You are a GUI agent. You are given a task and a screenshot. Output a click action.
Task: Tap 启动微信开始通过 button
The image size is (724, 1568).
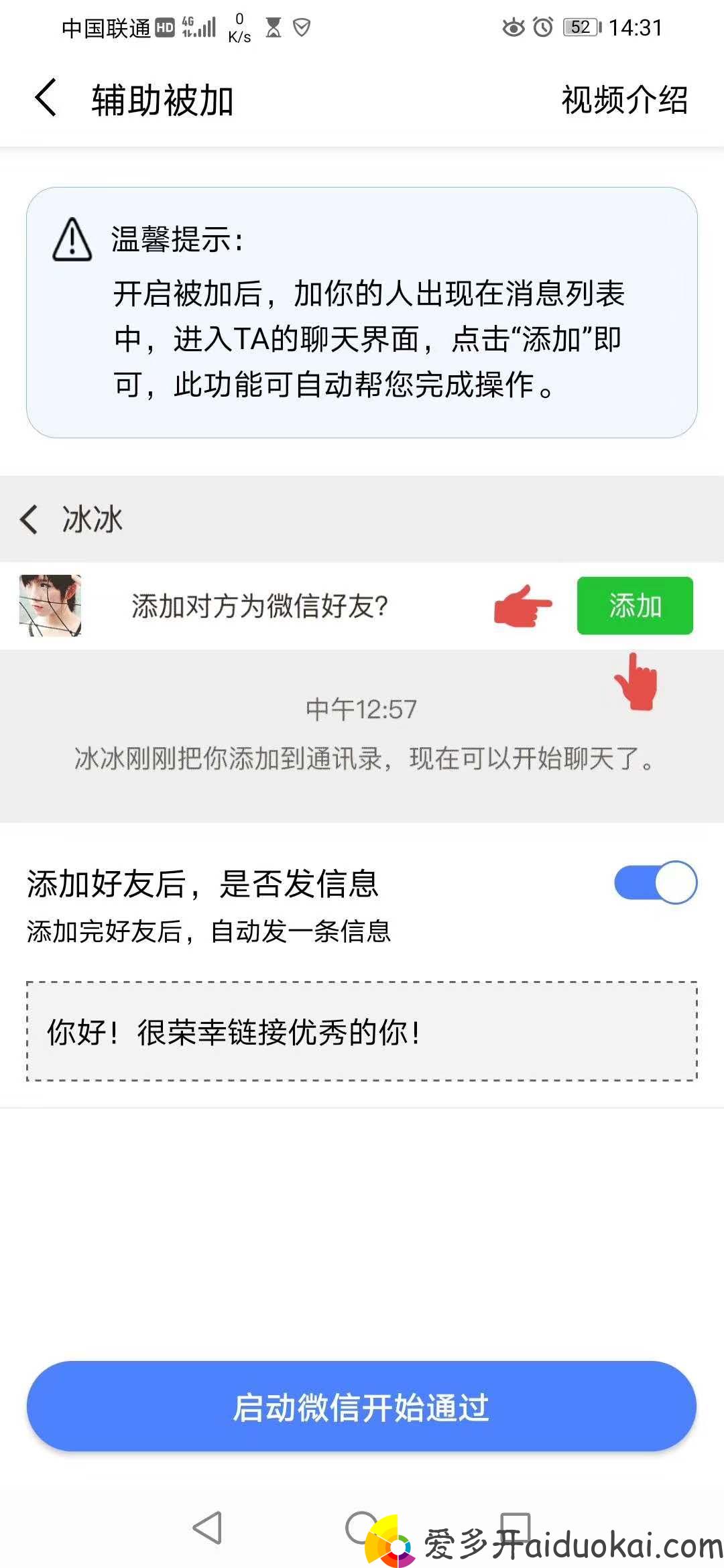click(362, 1407)
